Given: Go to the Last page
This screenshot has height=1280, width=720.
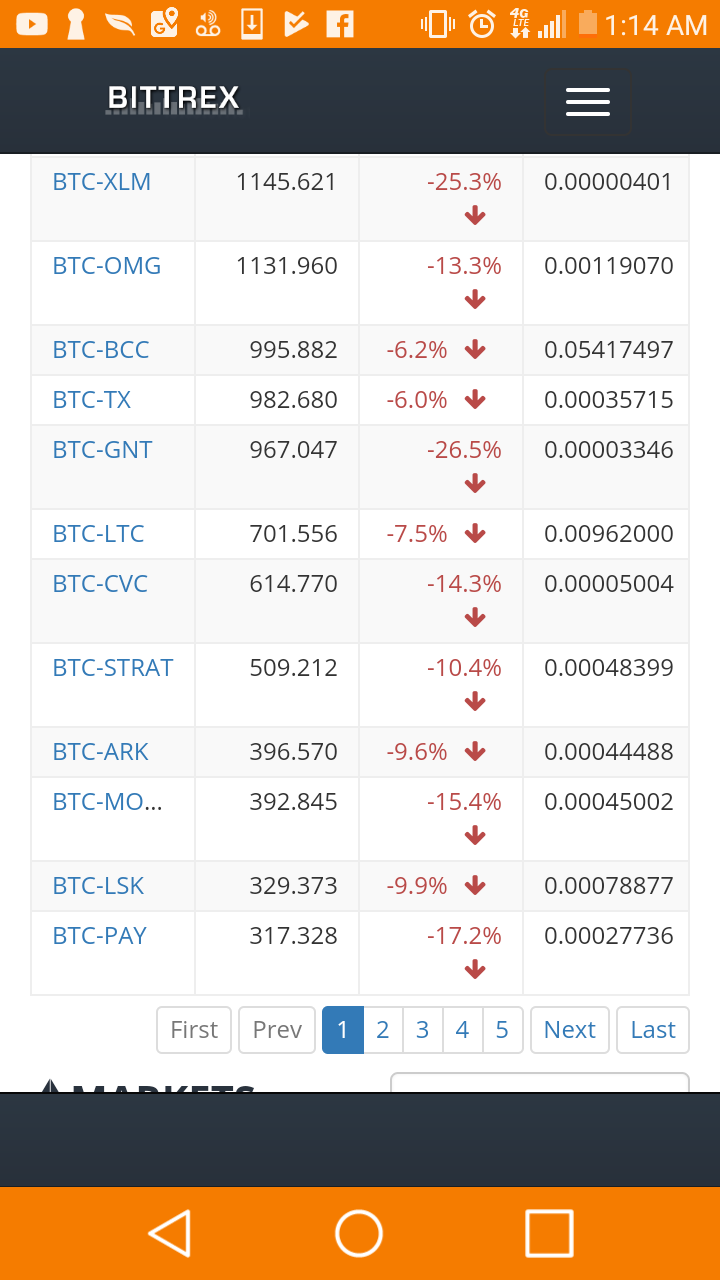Looking at the screenshot, I should click(653, 1030).
